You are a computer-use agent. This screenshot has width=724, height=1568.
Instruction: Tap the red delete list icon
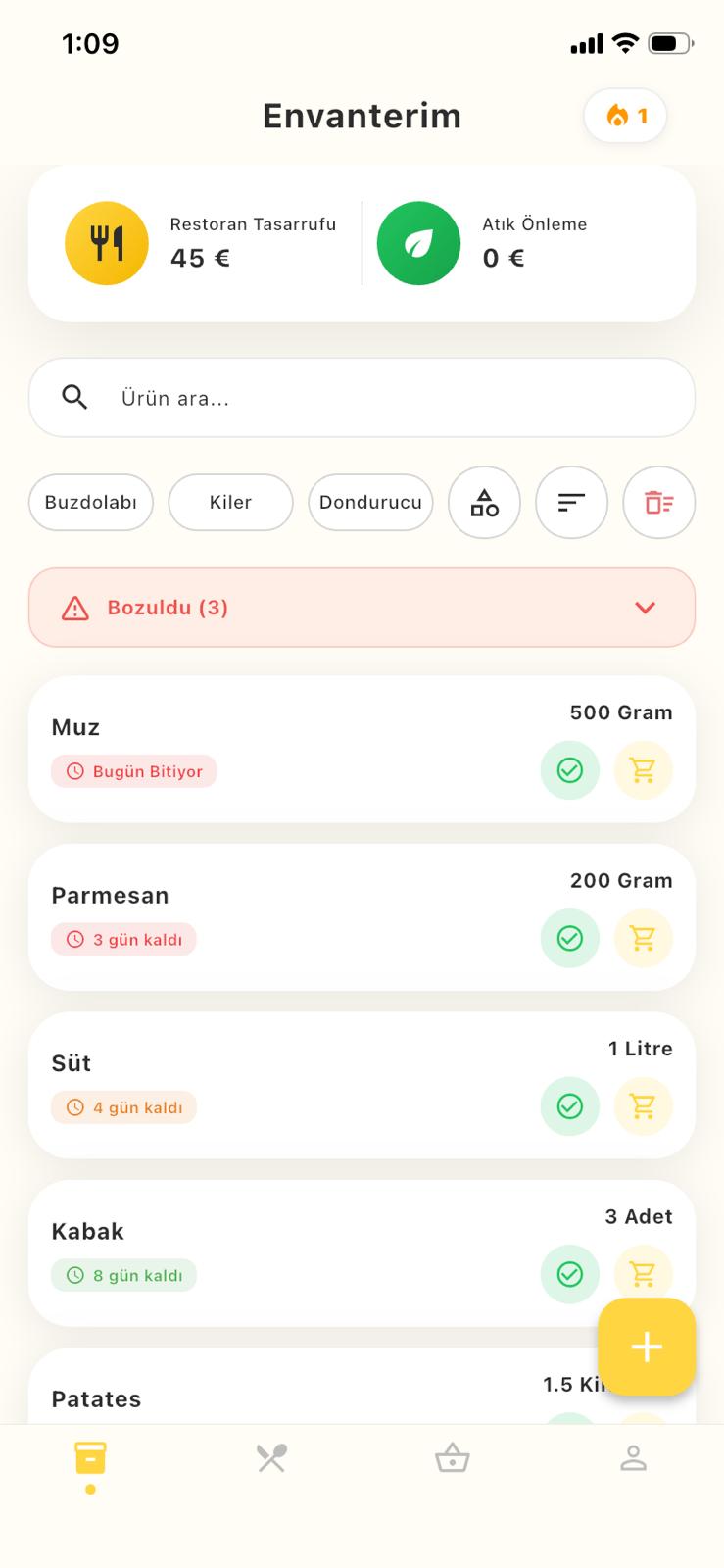point(658,503)
